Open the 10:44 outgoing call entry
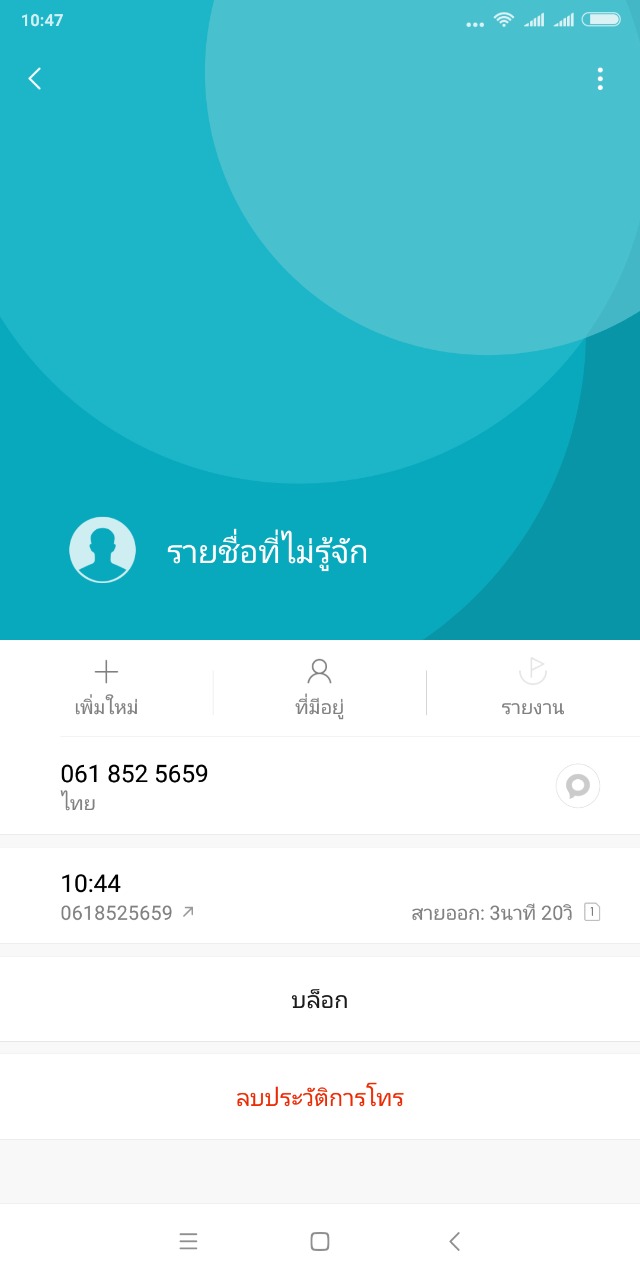The image size is (640, 1280). [x=320, y=896]
